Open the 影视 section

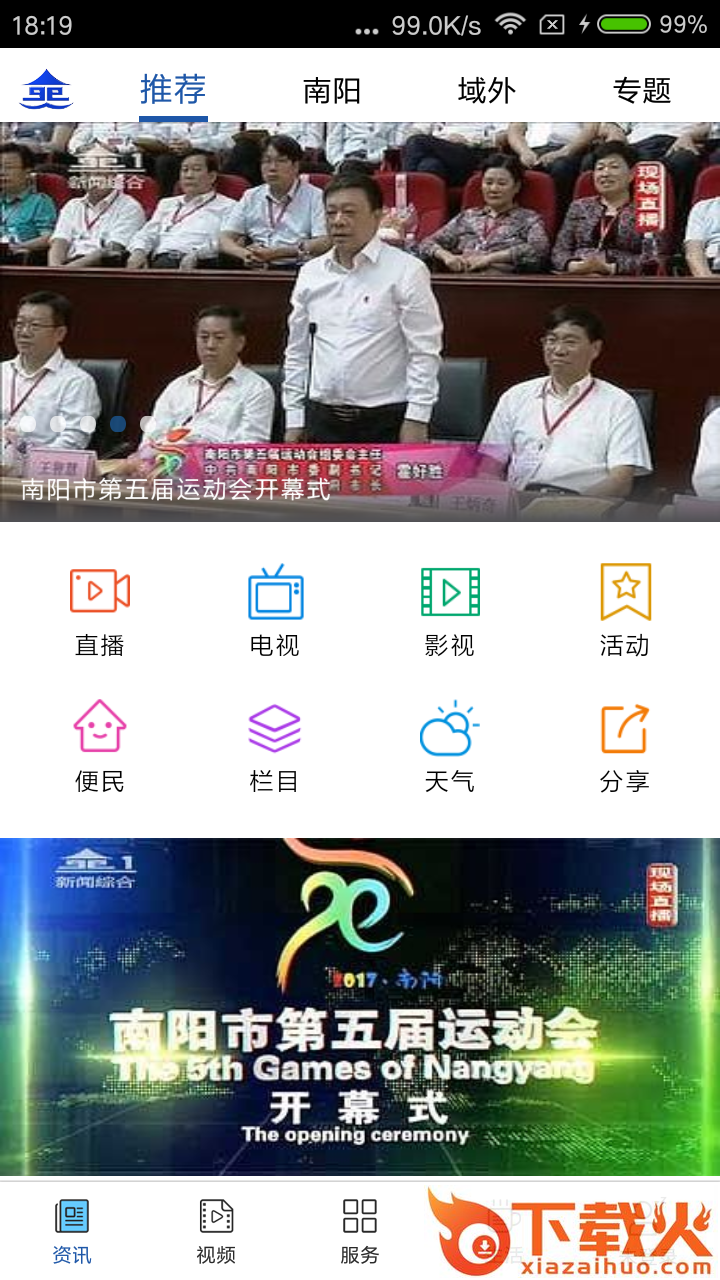pos(450,610)
